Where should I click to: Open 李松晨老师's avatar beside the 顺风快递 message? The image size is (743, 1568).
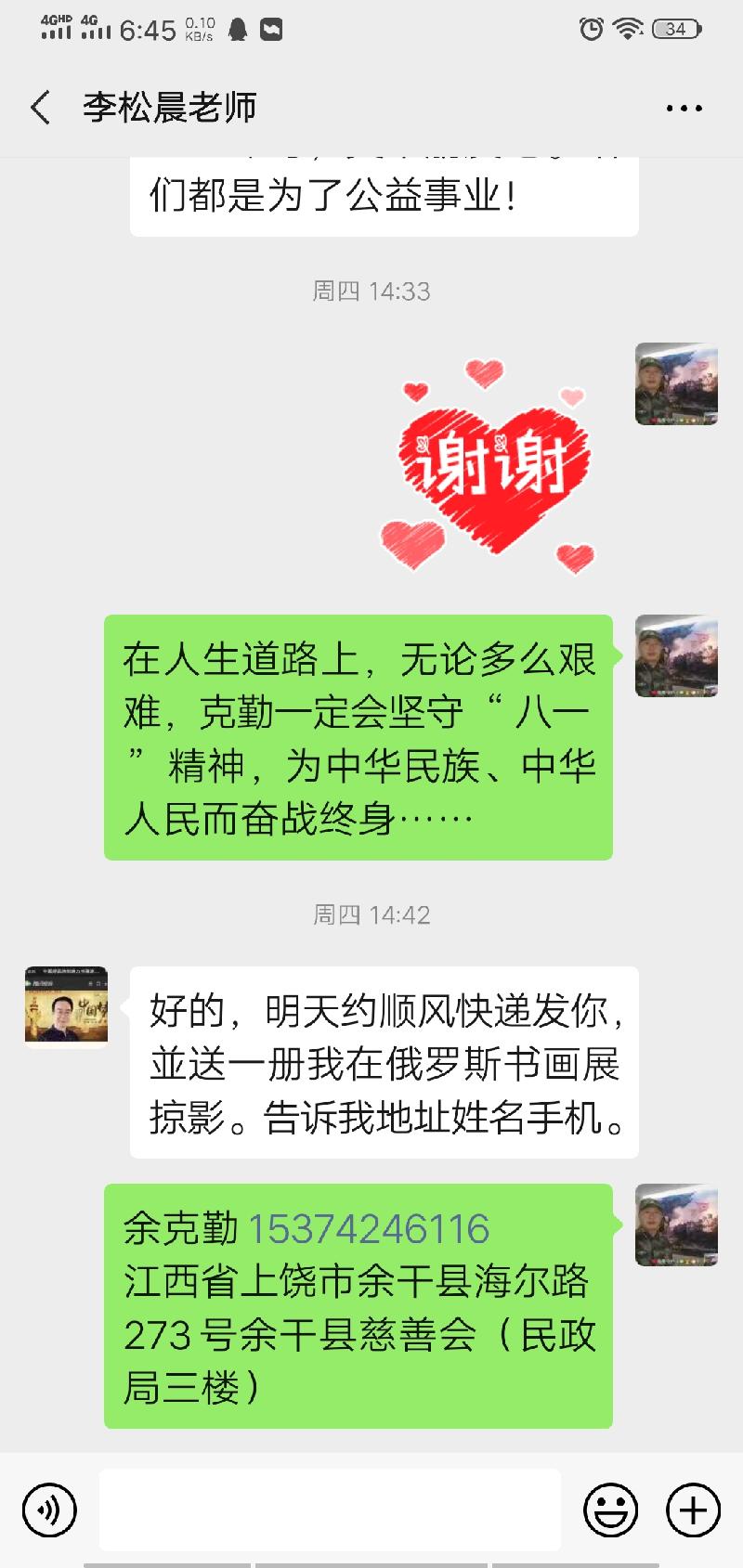pyautogui.click(x=66, y=1007)
